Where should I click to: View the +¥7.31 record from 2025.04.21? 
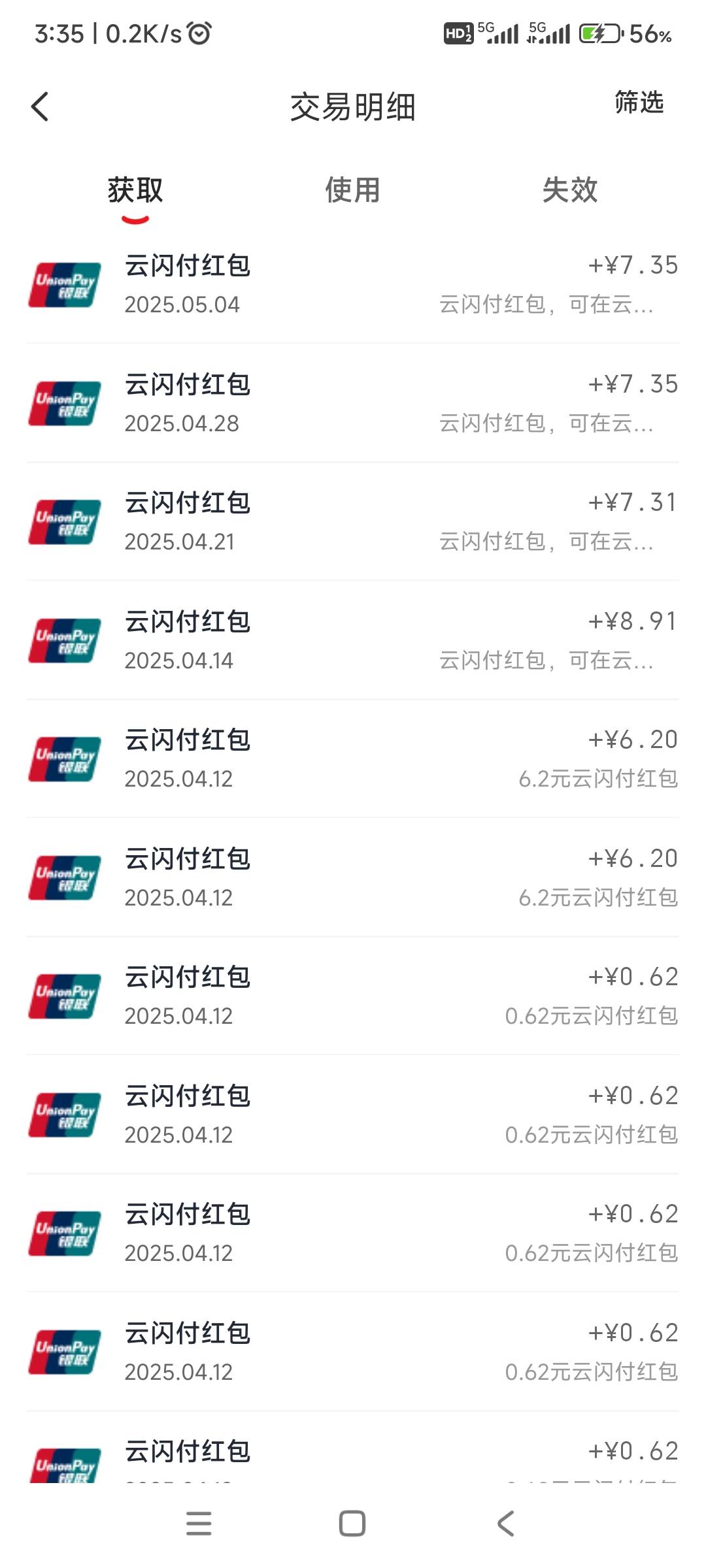pos(353,521)
